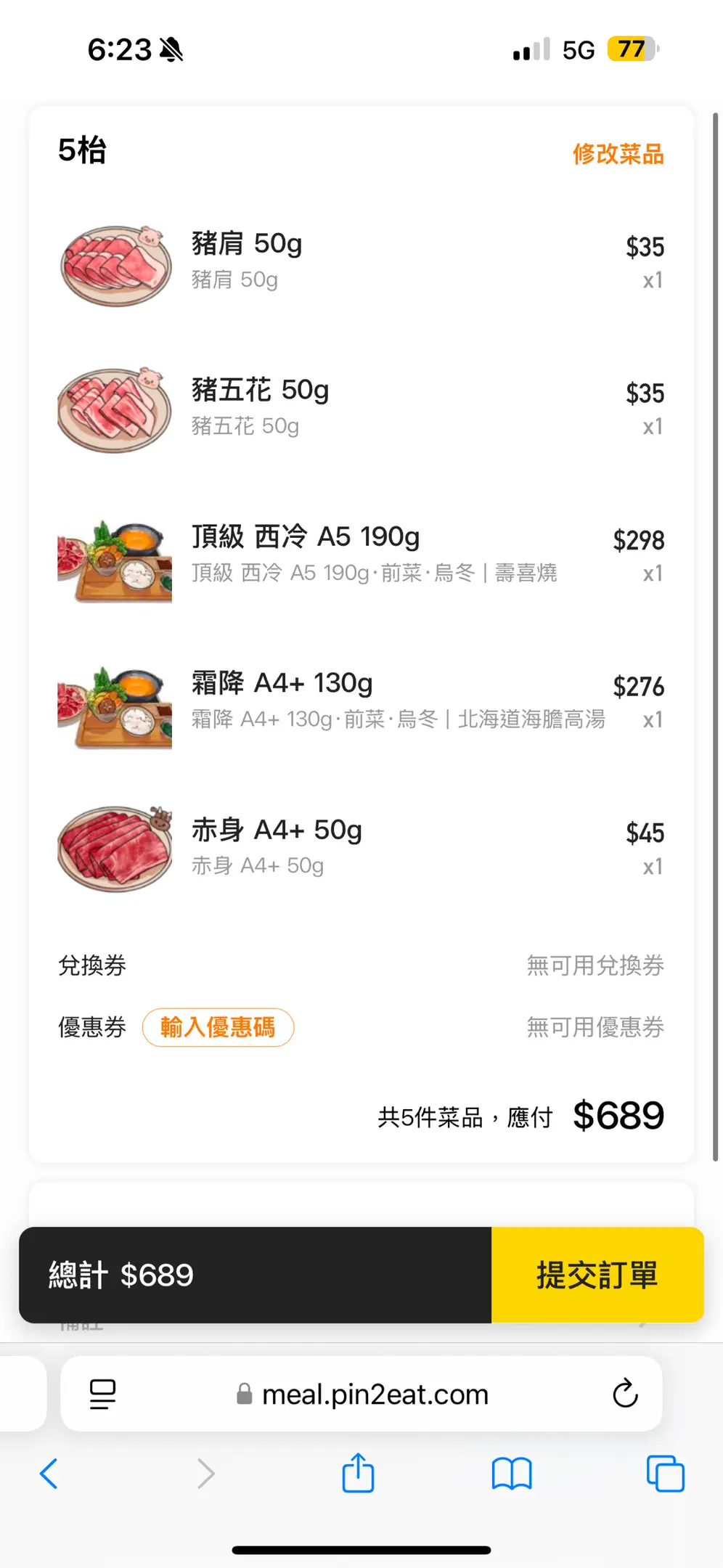Screen dimensions: 723x1568
Task: Show all open Safari tabs
Action: tap(665, 1474)
